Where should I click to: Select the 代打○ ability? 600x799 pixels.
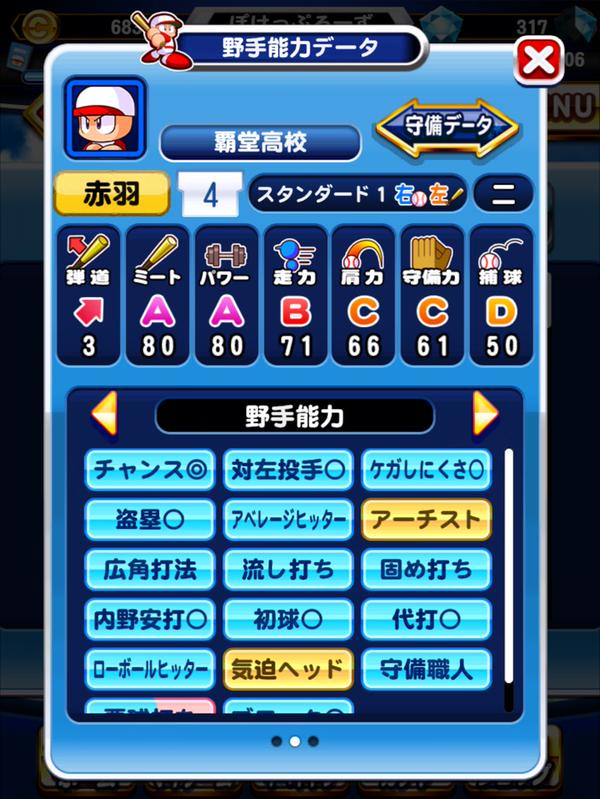pyautogui.click(x=427, y=619)
